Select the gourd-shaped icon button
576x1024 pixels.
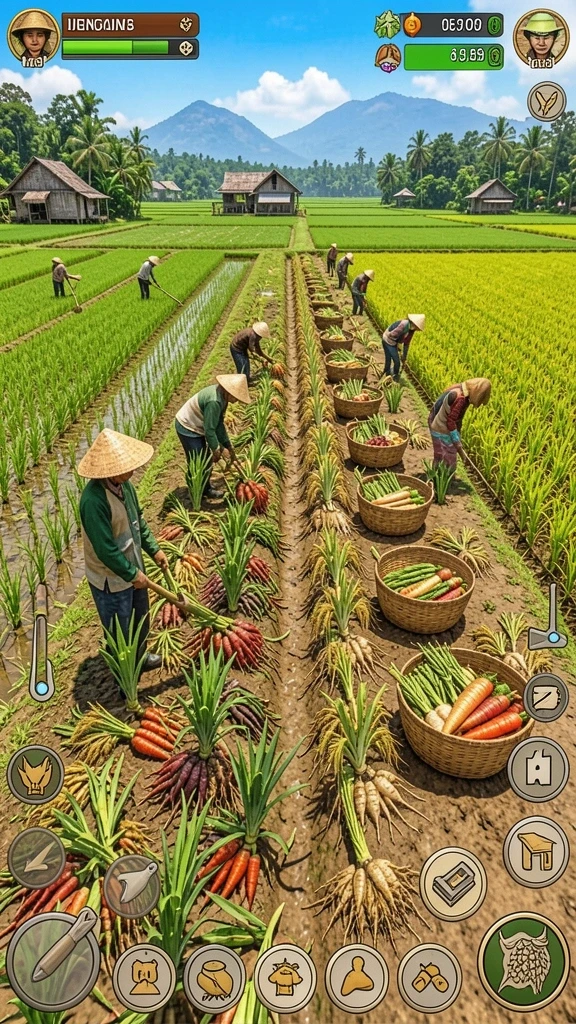357,978
